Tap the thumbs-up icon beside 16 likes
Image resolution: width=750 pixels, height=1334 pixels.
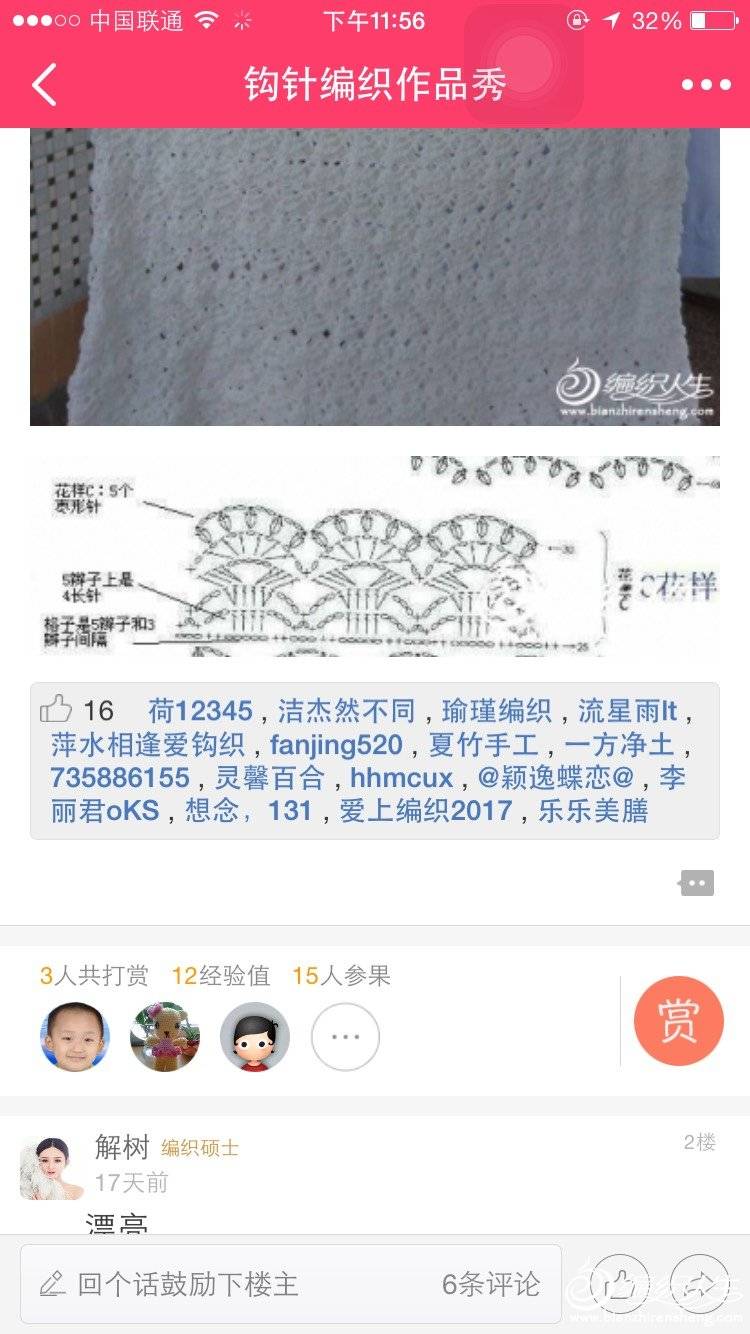point(56,711)
